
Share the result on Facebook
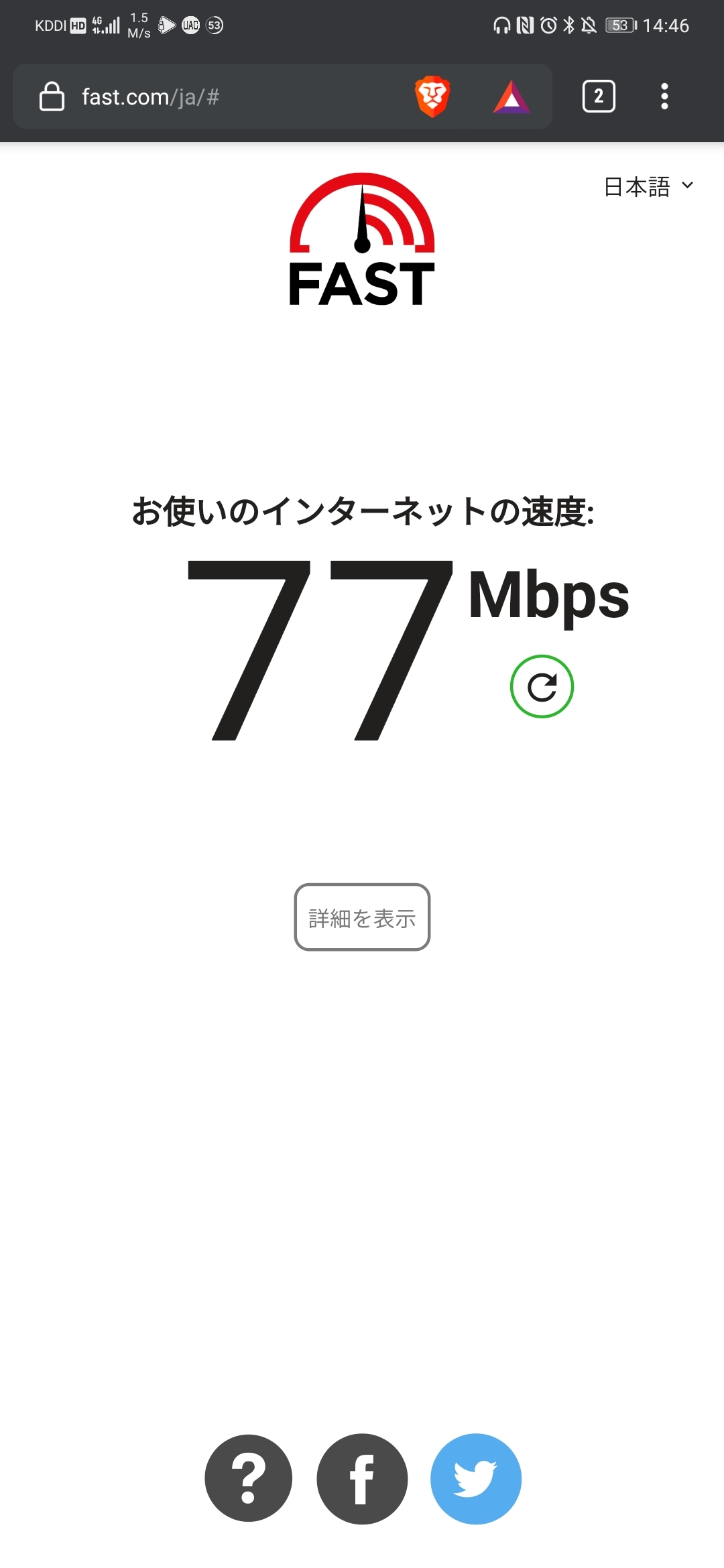[362, 1478]
